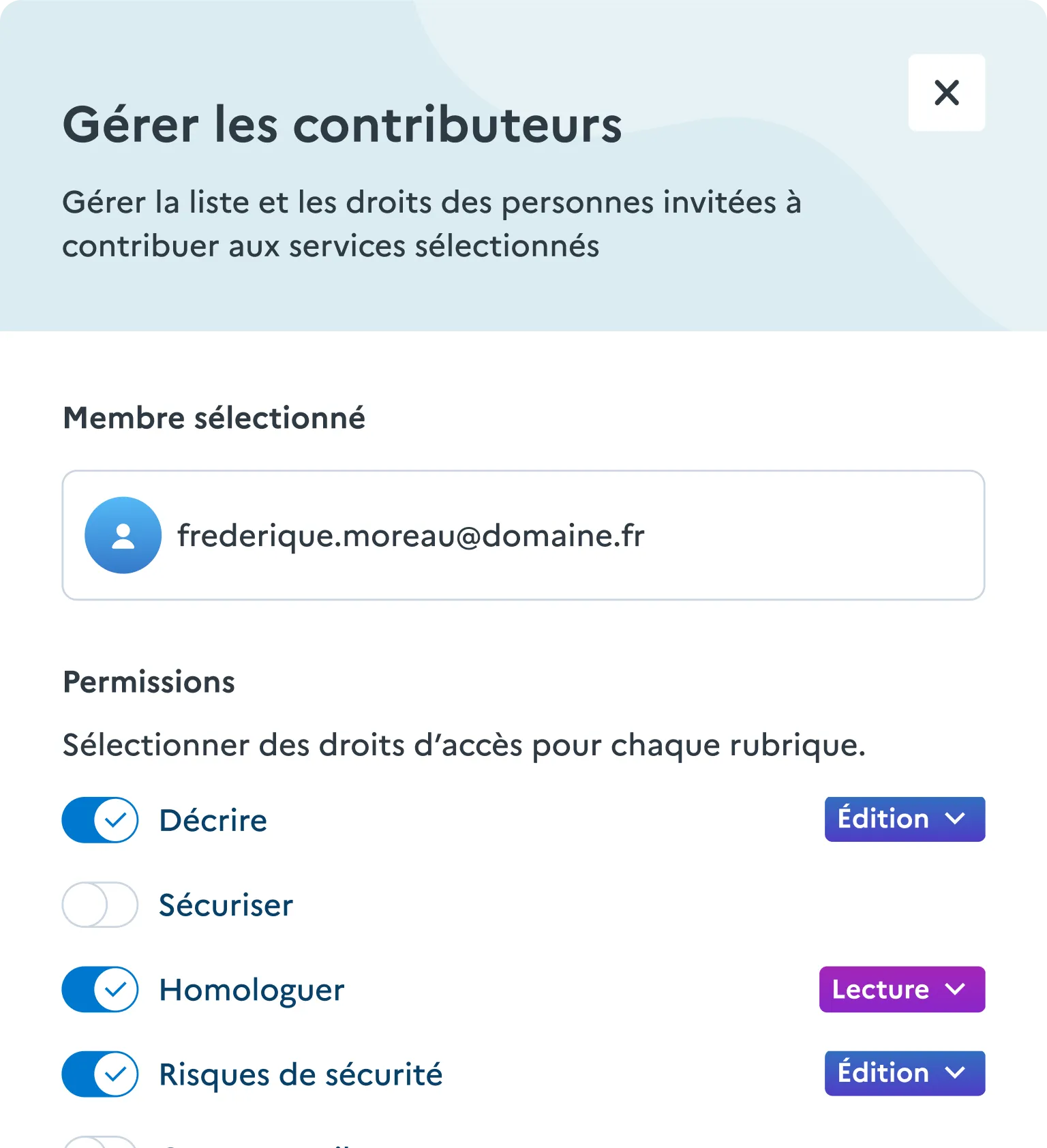
Task: Click the chevron icon on Décrire's Édition badge
Action: (954, 819)
